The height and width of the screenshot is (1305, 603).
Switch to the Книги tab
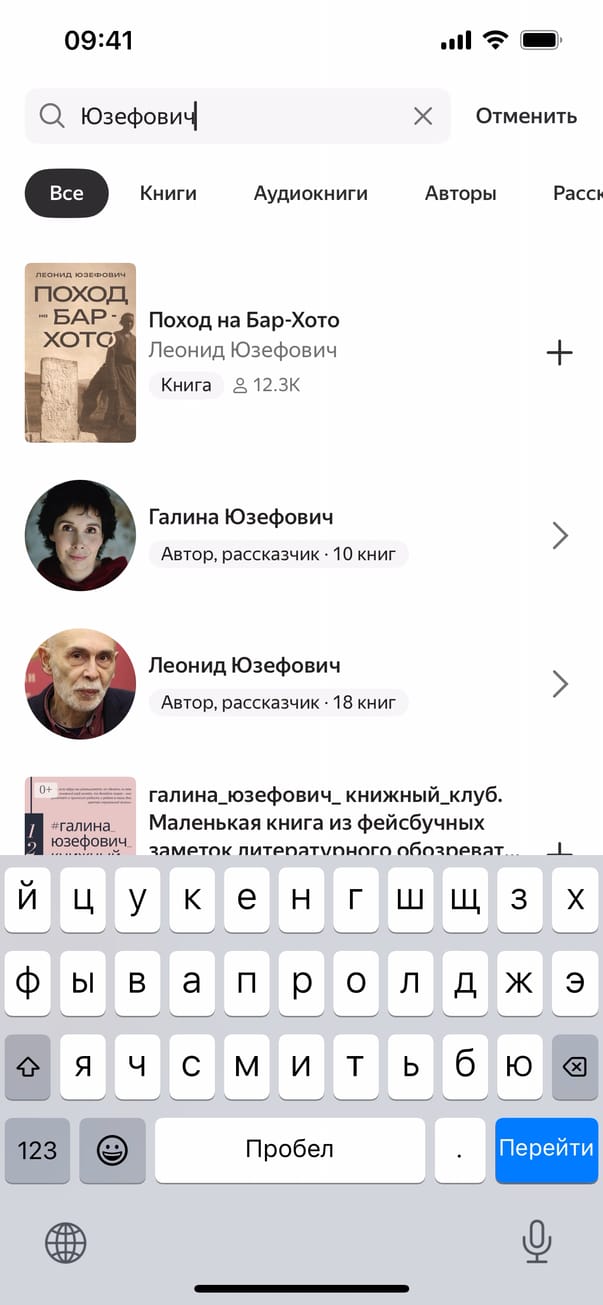tap(168, 193)
